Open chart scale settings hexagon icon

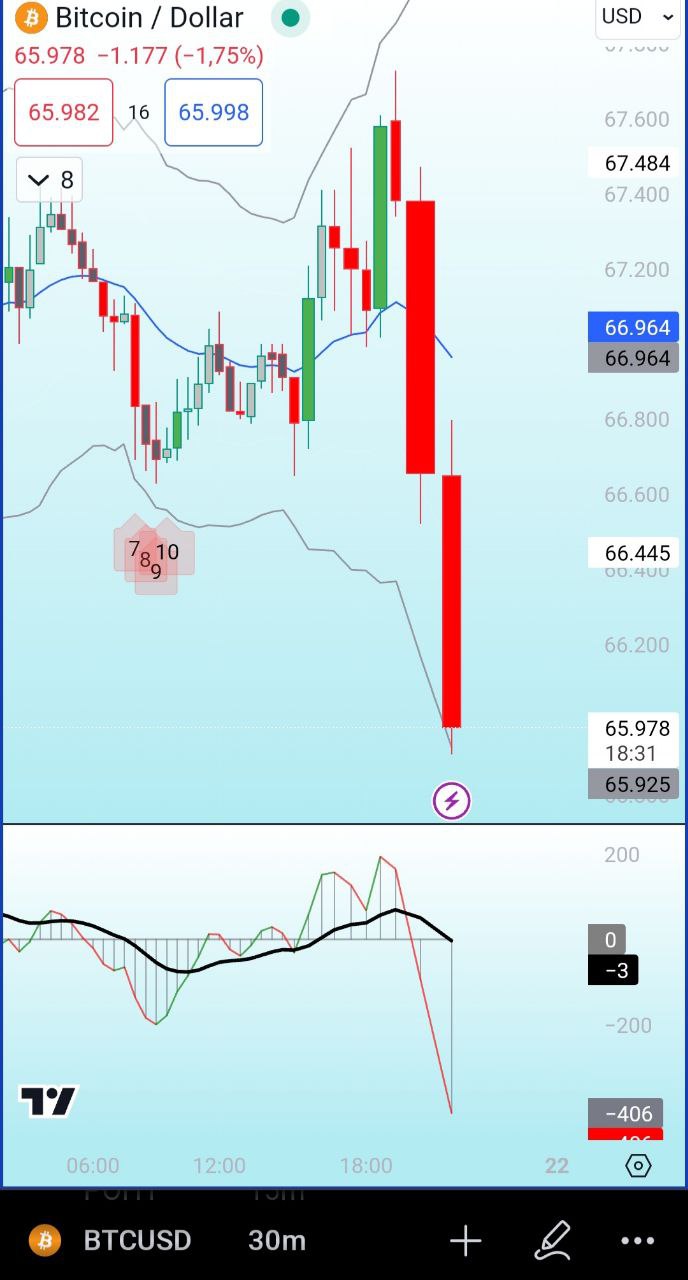click(638, 1165)
